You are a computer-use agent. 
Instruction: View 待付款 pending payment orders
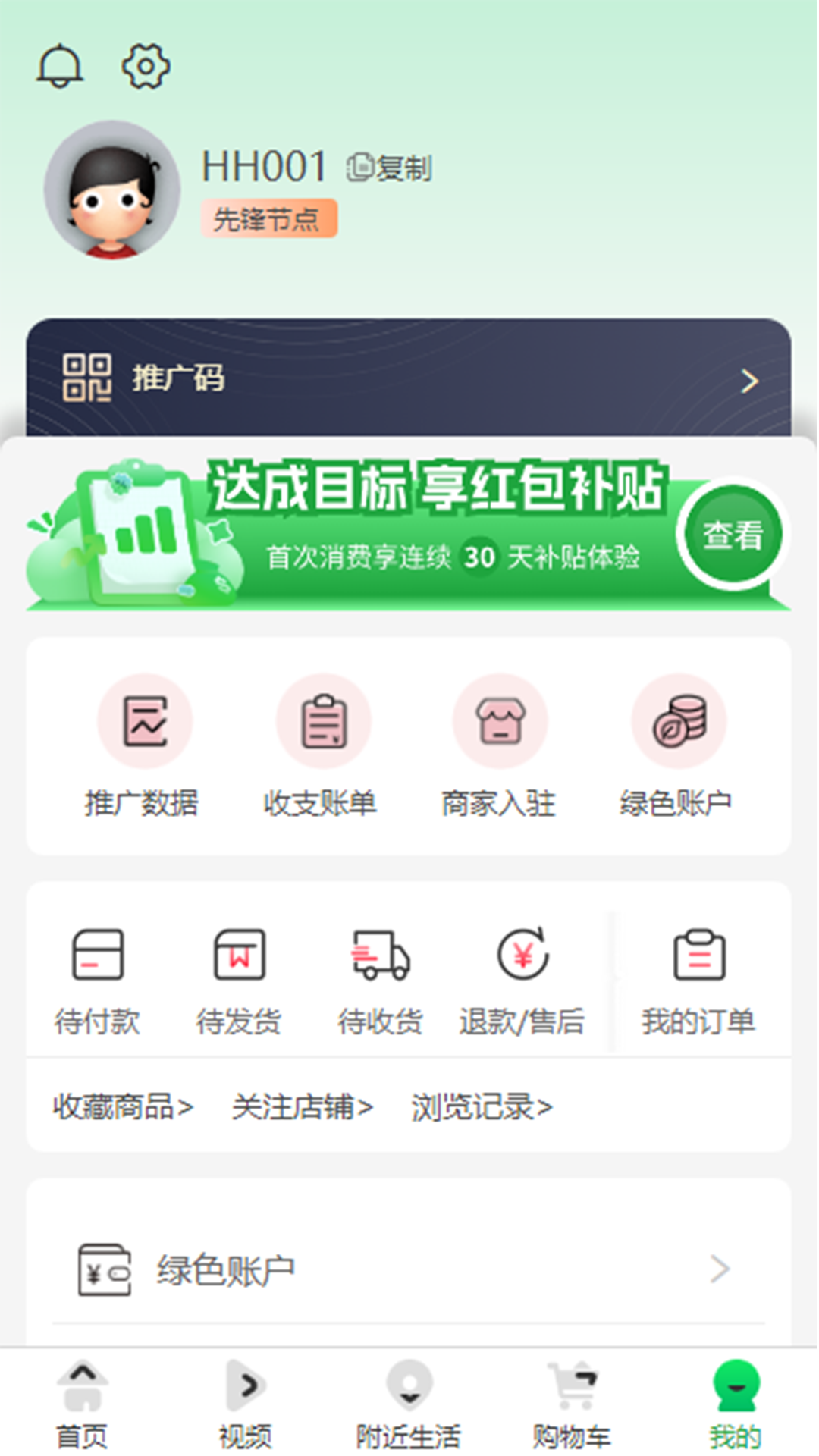point(97,981)
